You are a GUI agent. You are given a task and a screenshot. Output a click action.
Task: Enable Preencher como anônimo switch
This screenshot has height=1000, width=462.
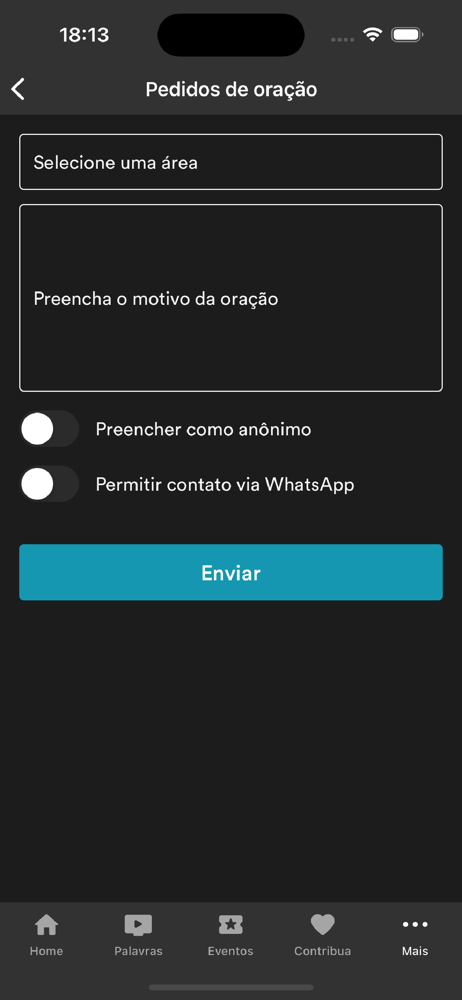point(49,429)
